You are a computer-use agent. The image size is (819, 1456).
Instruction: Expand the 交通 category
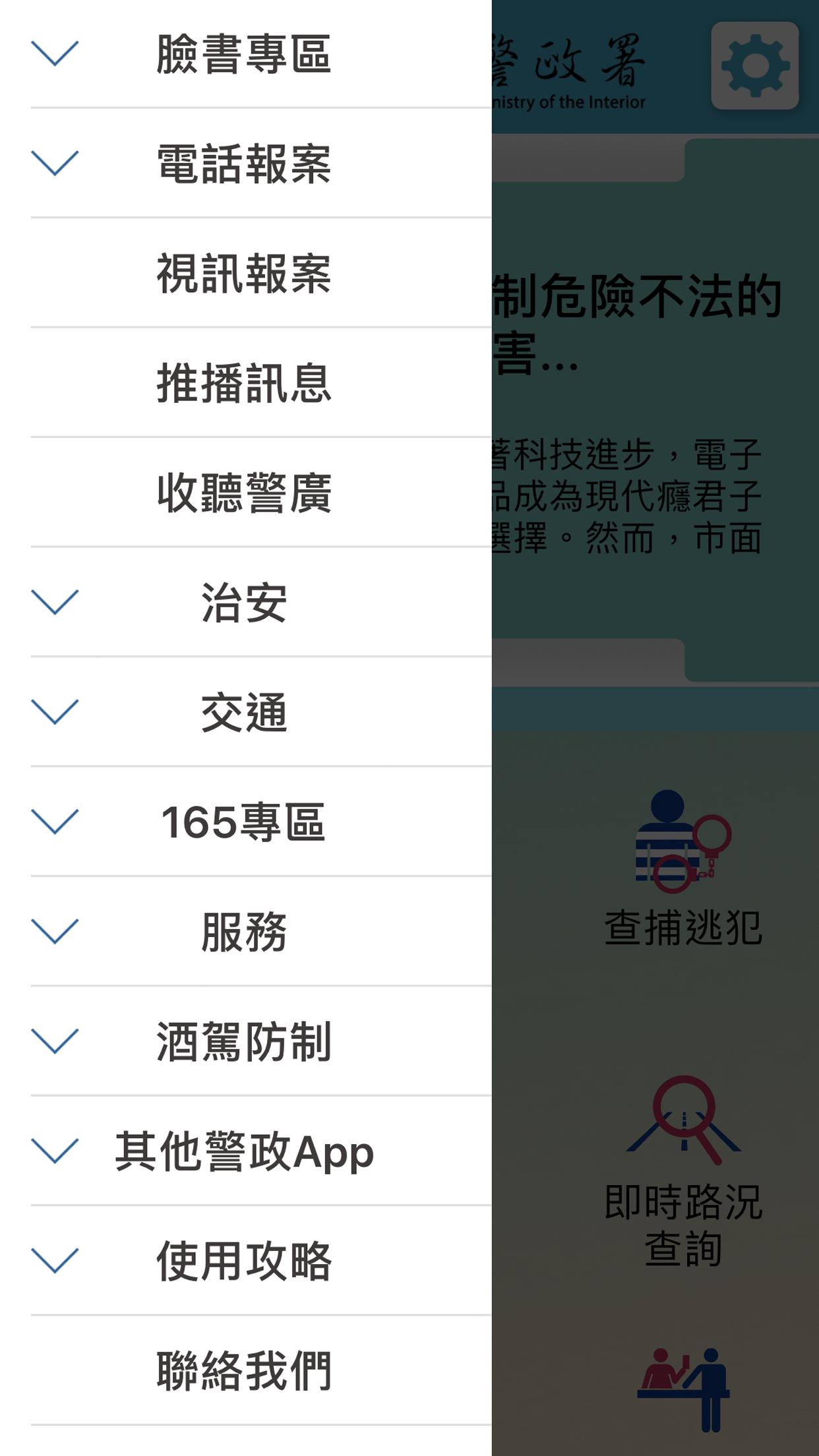coord(244,712)
